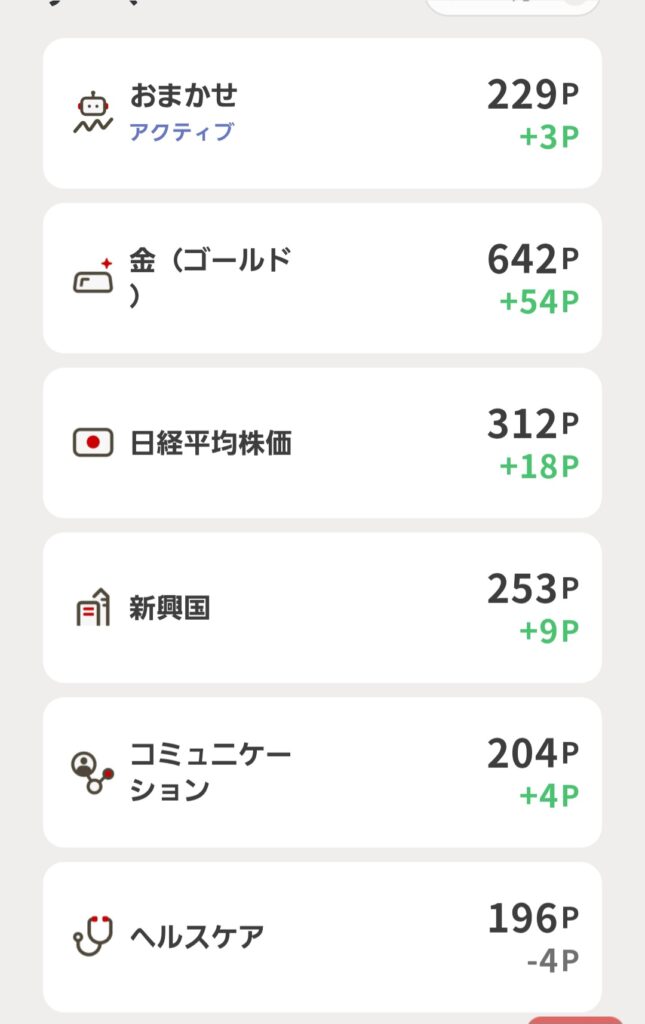Tap the コミュニケーション card
The width and height of the screenshot is (645, 1024).
coord(322,772)
